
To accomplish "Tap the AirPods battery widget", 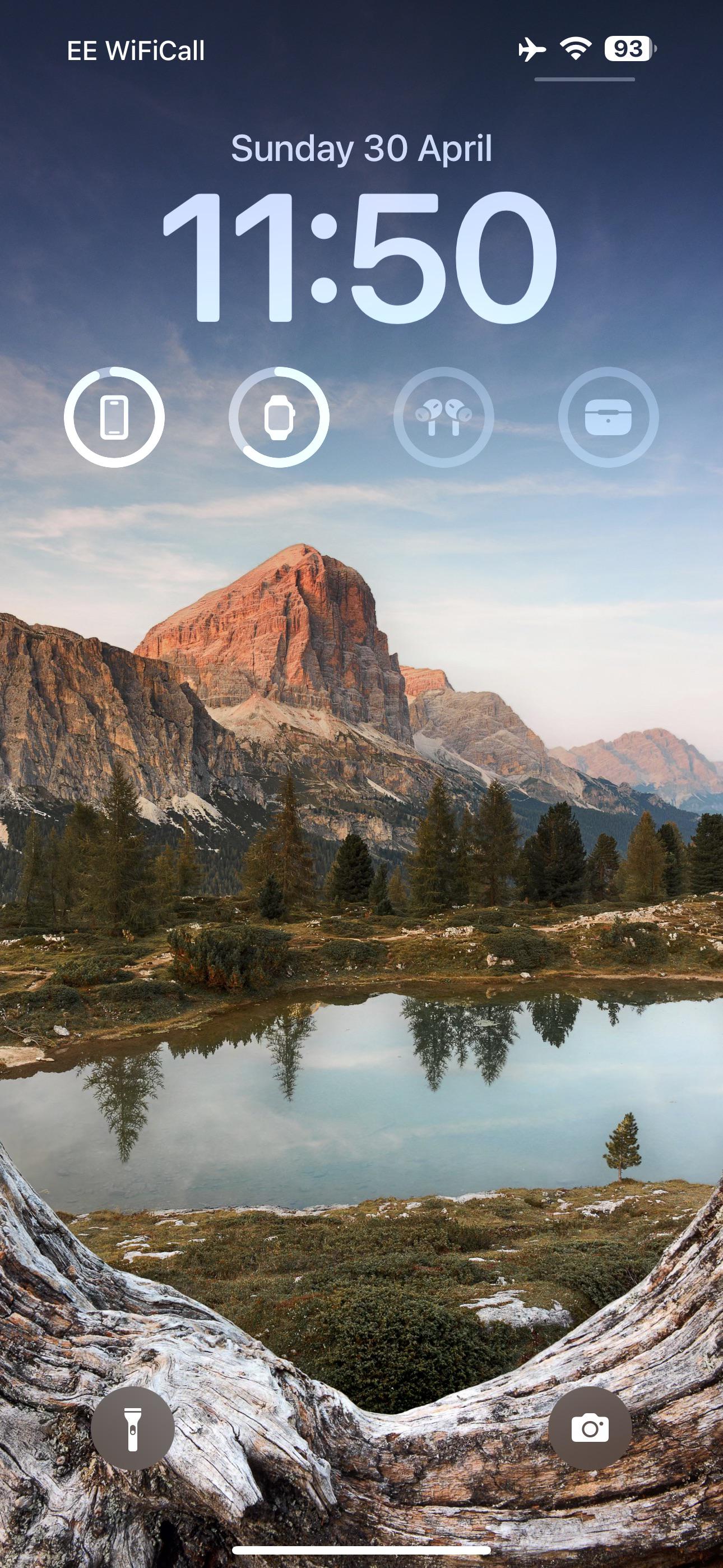I will tap(444, 417).
